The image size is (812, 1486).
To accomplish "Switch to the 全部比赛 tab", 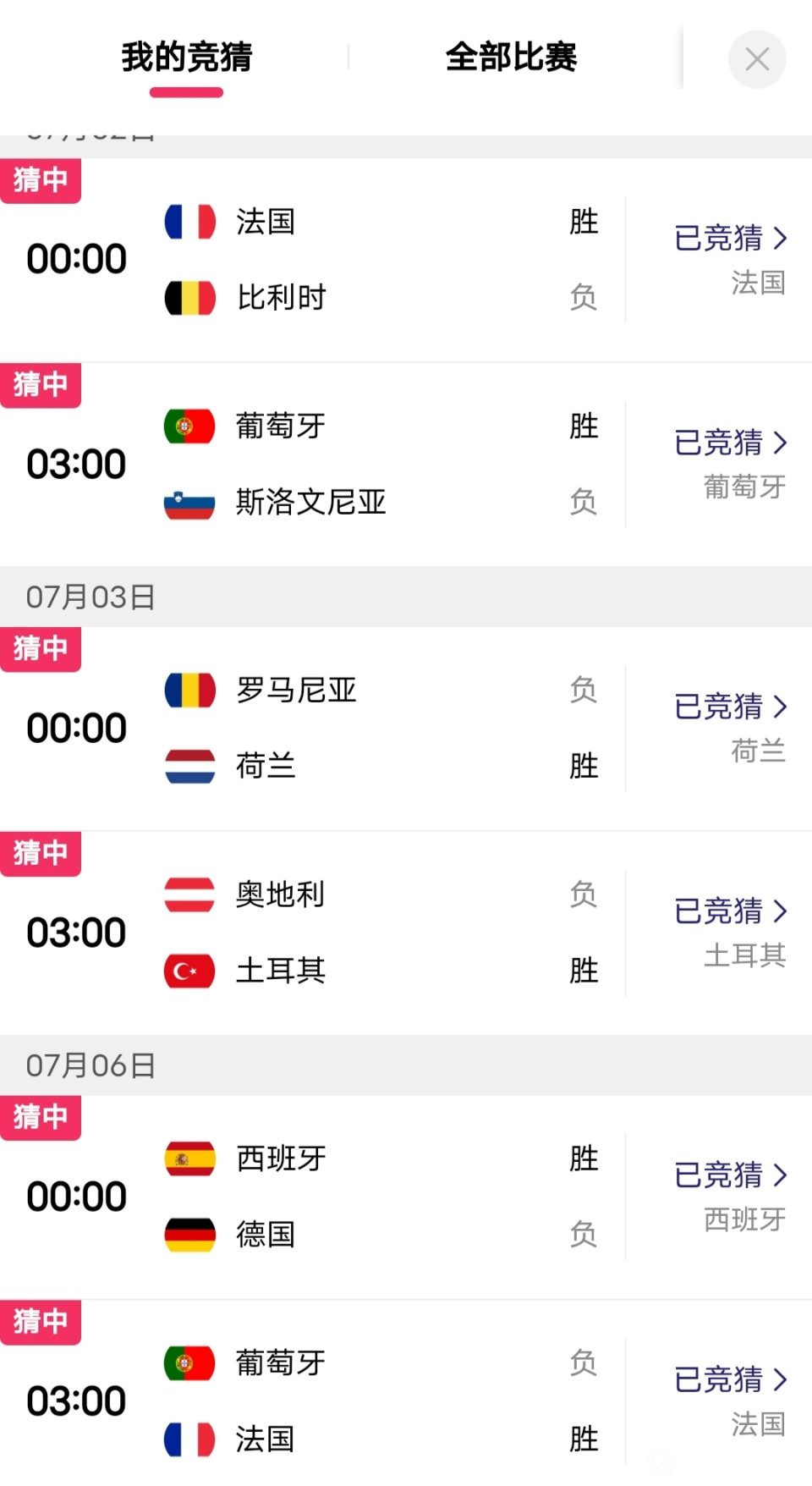I will (x=511, y=58).
